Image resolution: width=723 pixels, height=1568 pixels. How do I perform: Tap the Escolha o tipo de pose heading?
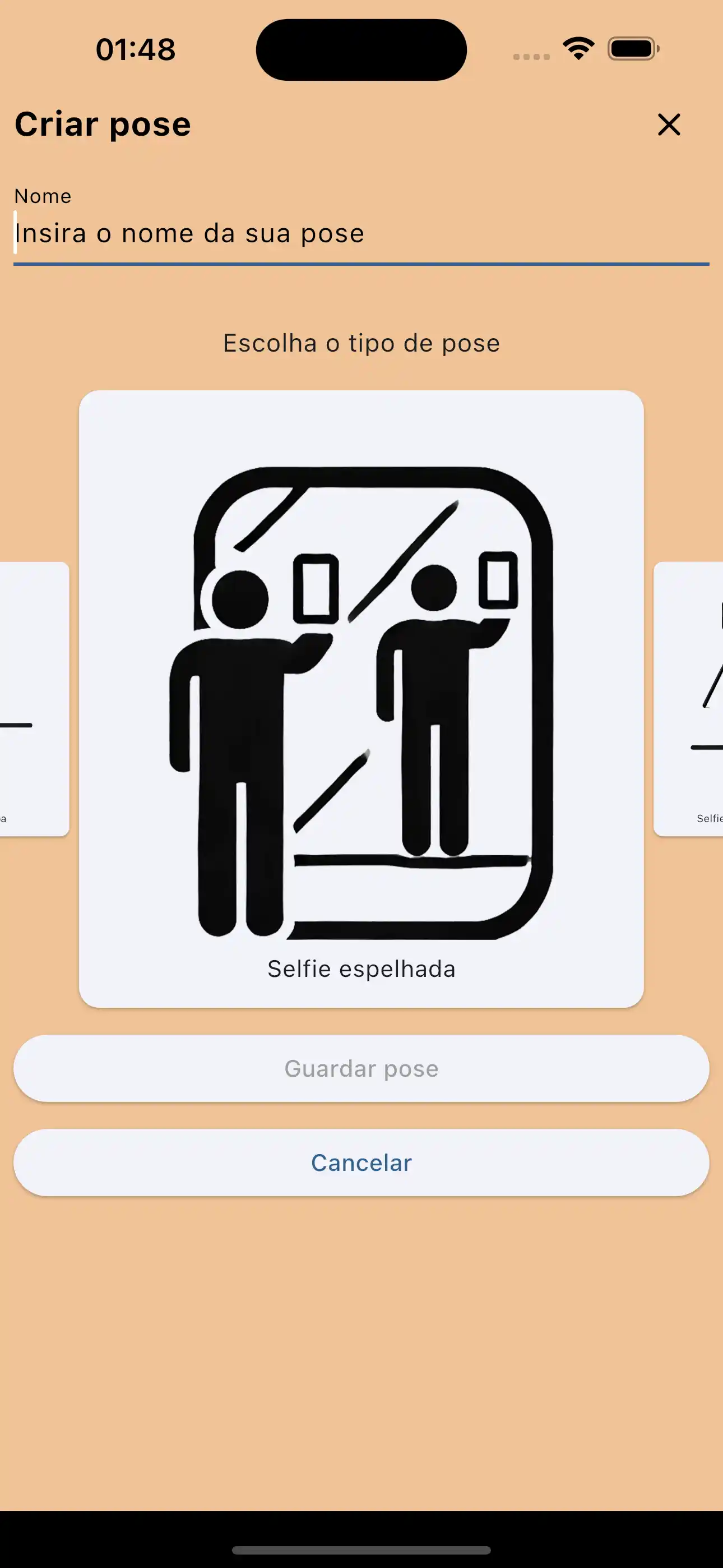(361, 342)
